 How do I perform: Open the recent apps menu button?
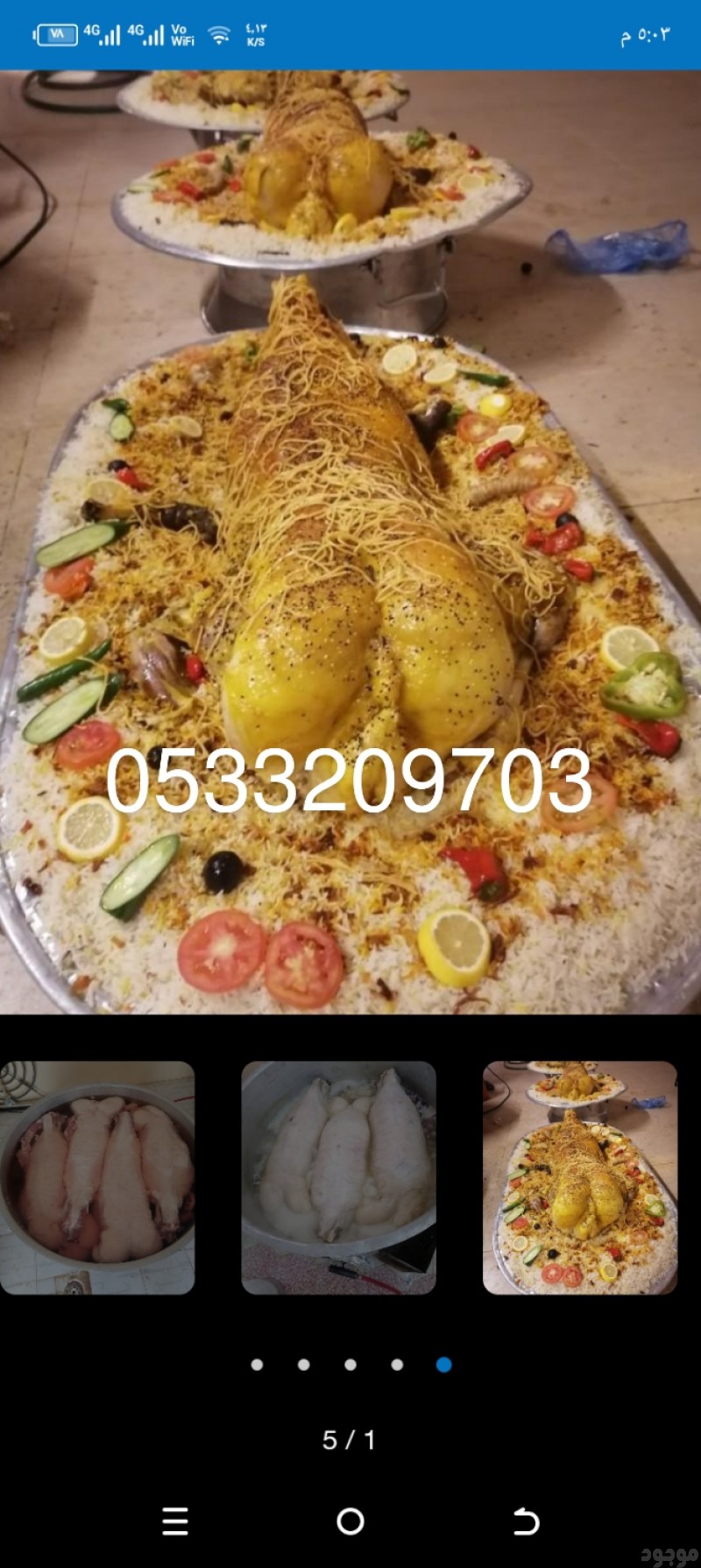(175, 1521)
